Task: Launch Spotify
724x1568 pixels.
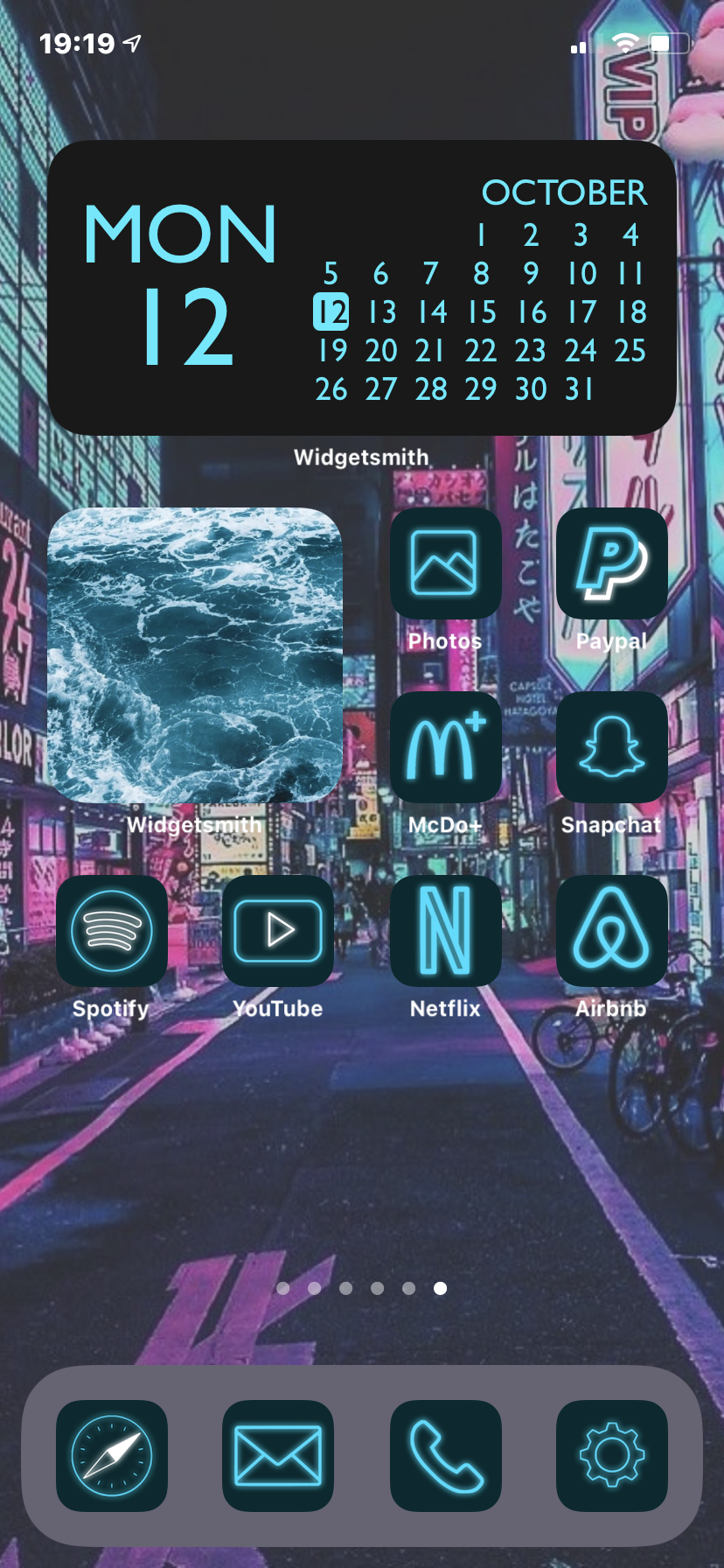Action: [x=111, y=931]
